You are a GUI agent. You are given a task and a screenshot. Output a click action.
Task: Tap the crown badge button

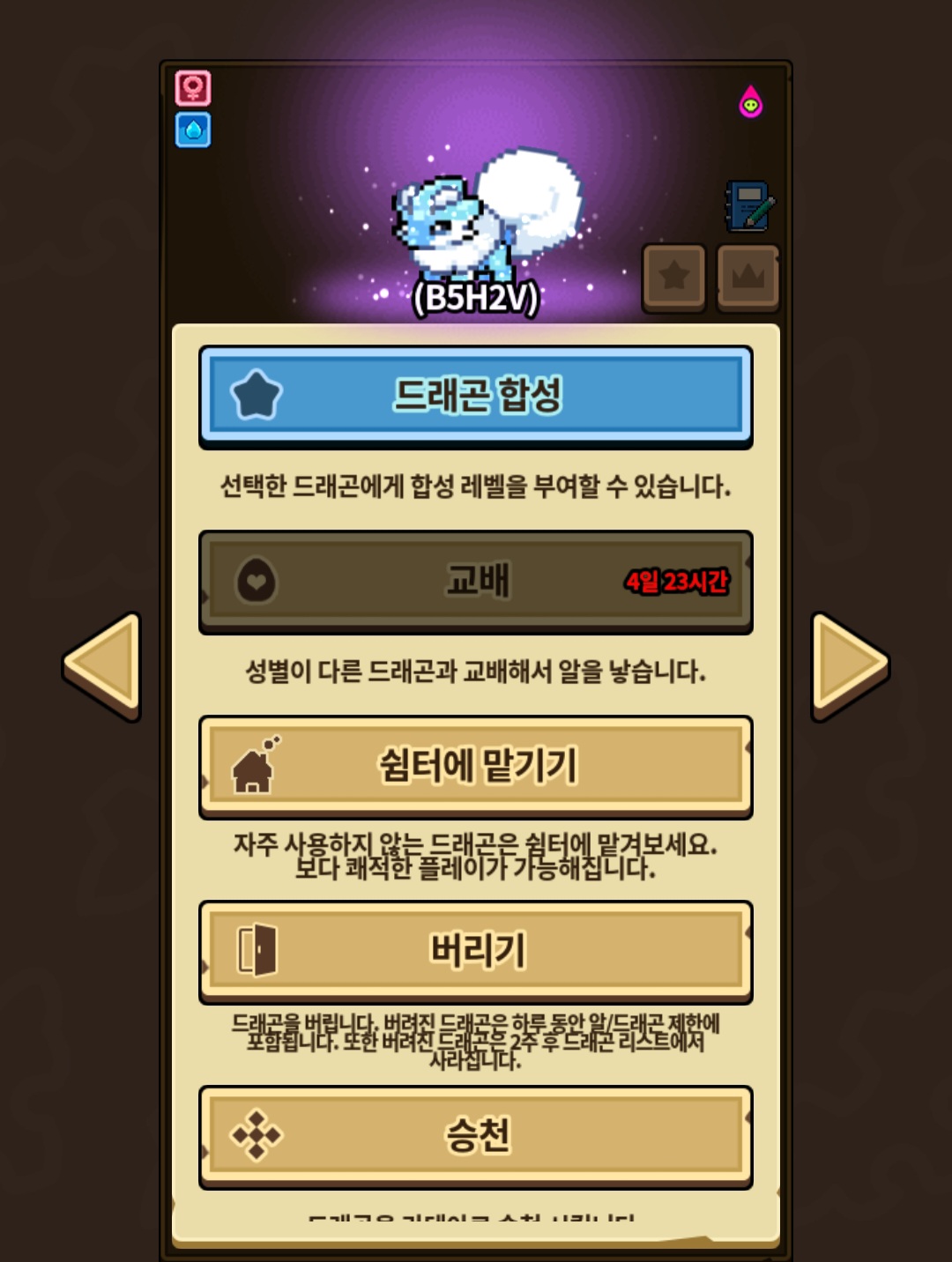click(x=747, y=277)
